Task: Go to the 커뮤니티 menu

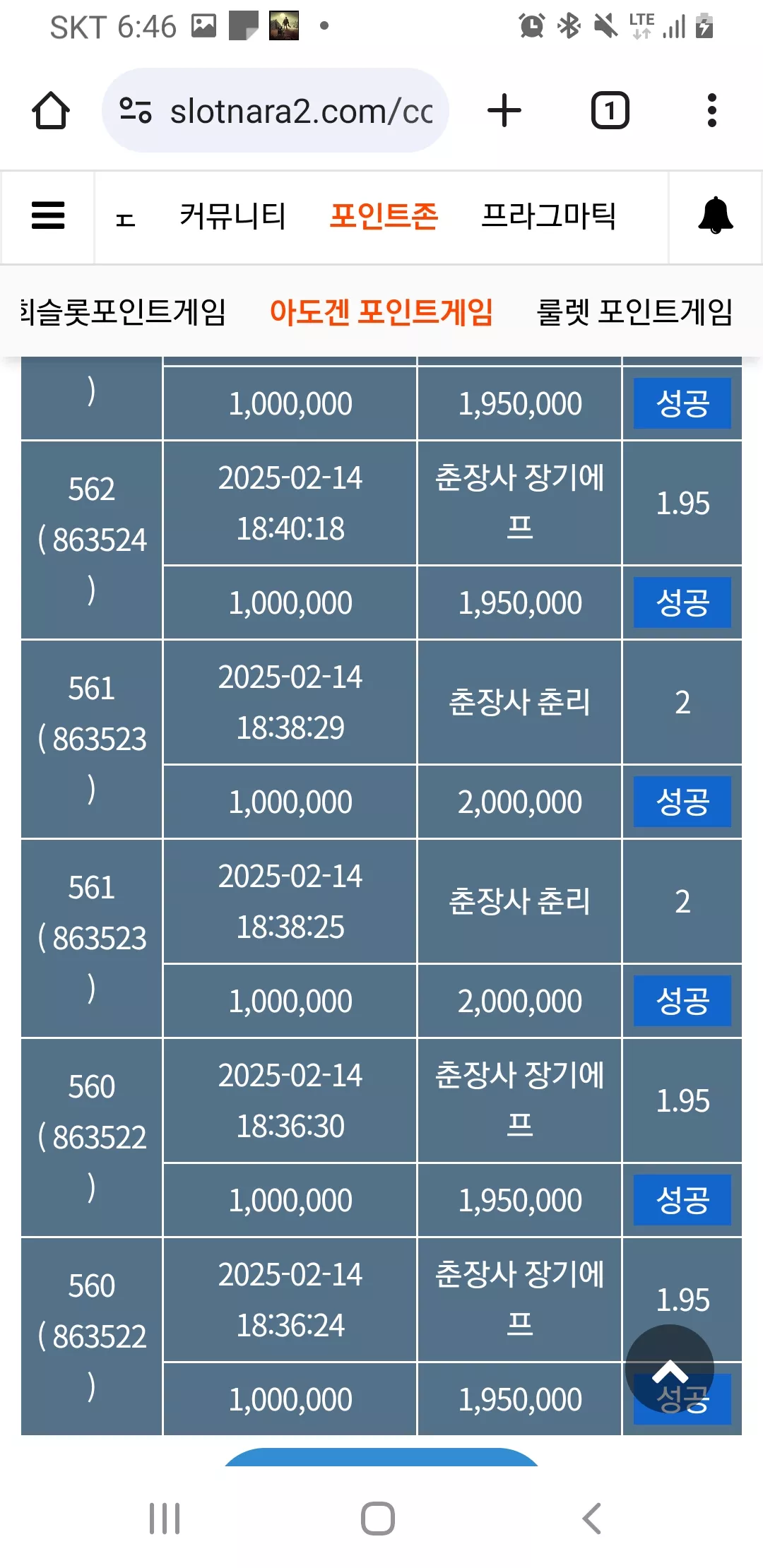Action: coord(232,215)
